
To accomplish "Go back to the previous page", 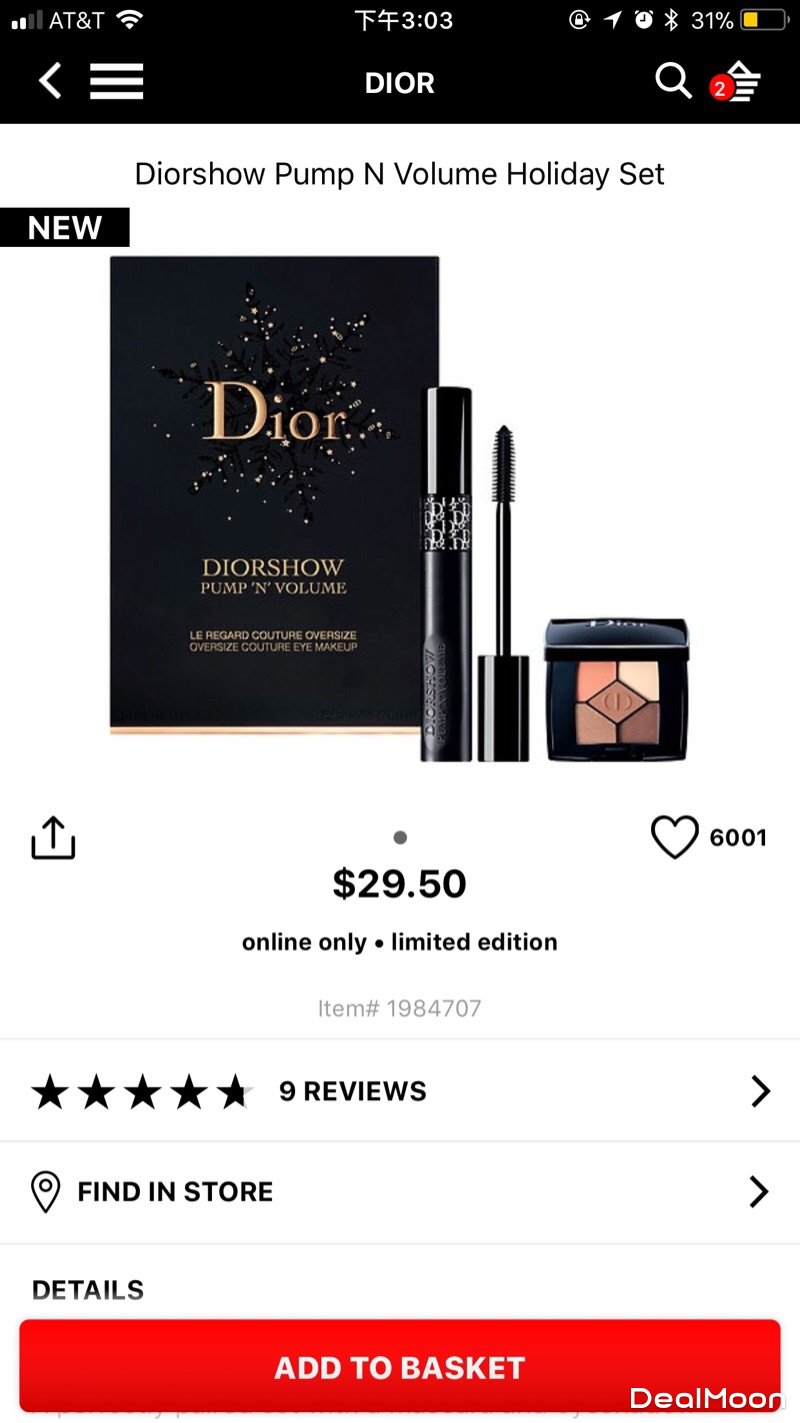I will coord(50,81).
